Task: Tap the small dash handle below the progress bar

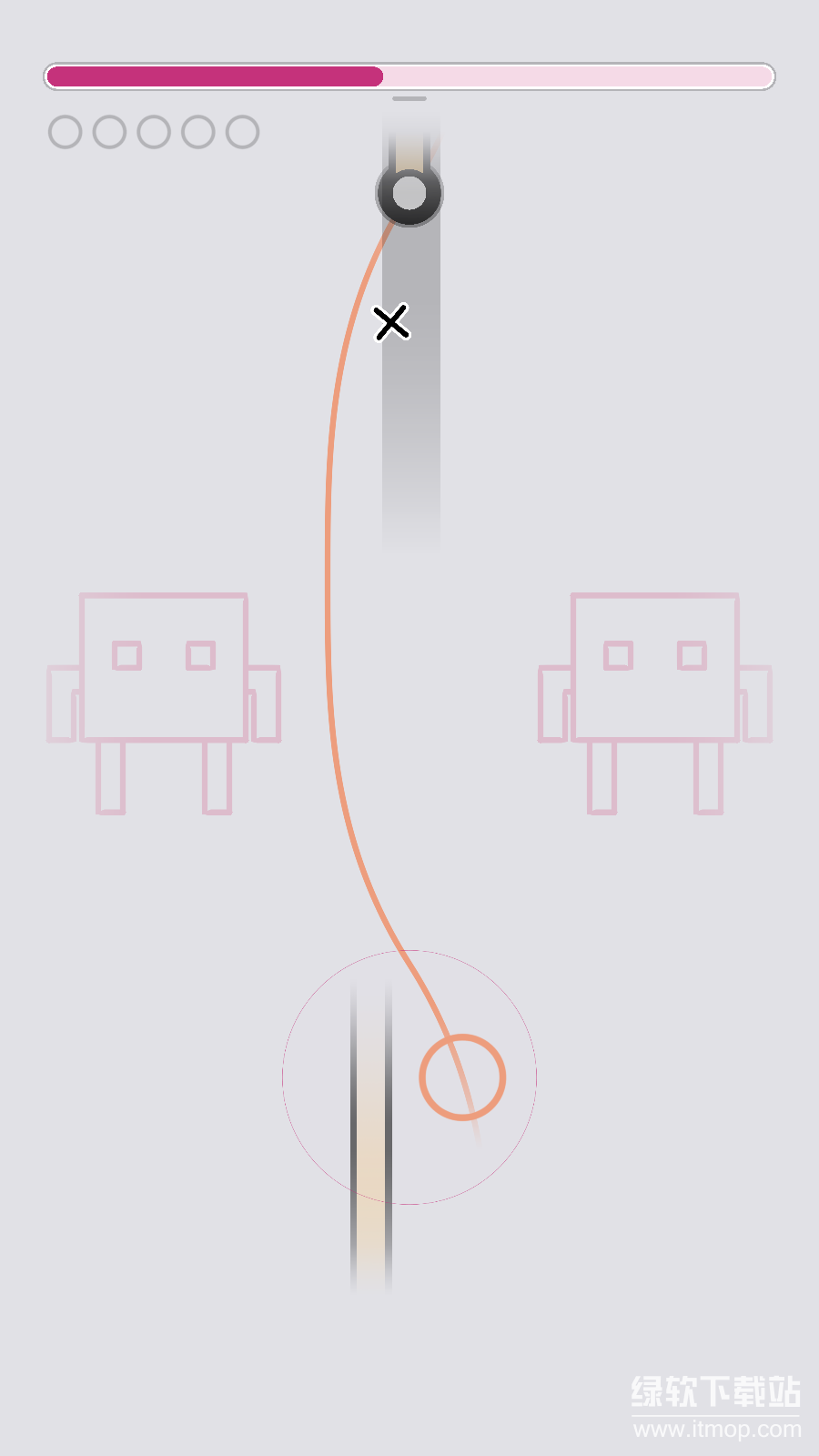Action: click(x=409, y=98)
